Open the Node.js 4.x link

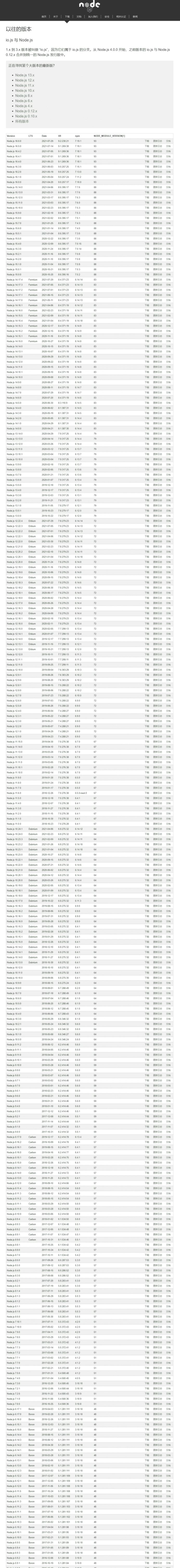coord(24,106)
